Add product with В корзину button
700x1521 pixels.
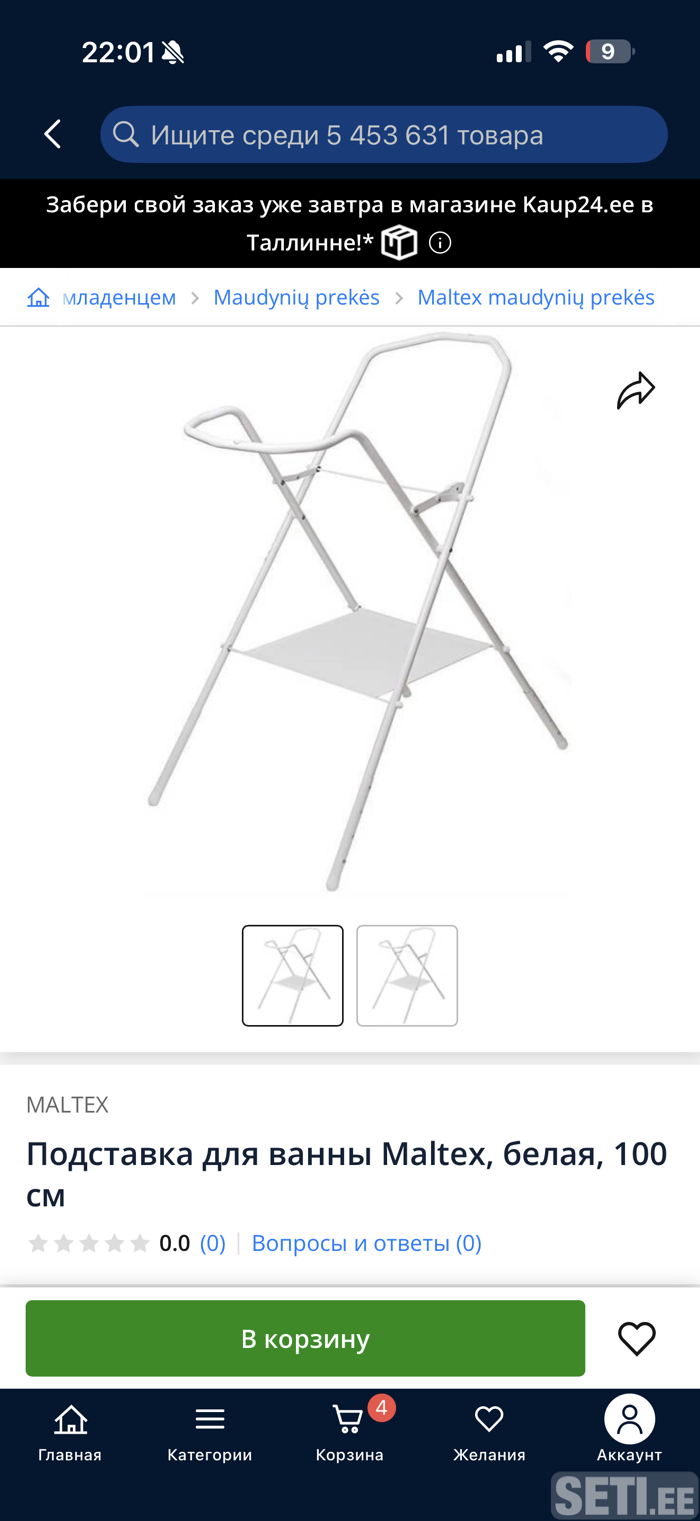point(305,1338)
